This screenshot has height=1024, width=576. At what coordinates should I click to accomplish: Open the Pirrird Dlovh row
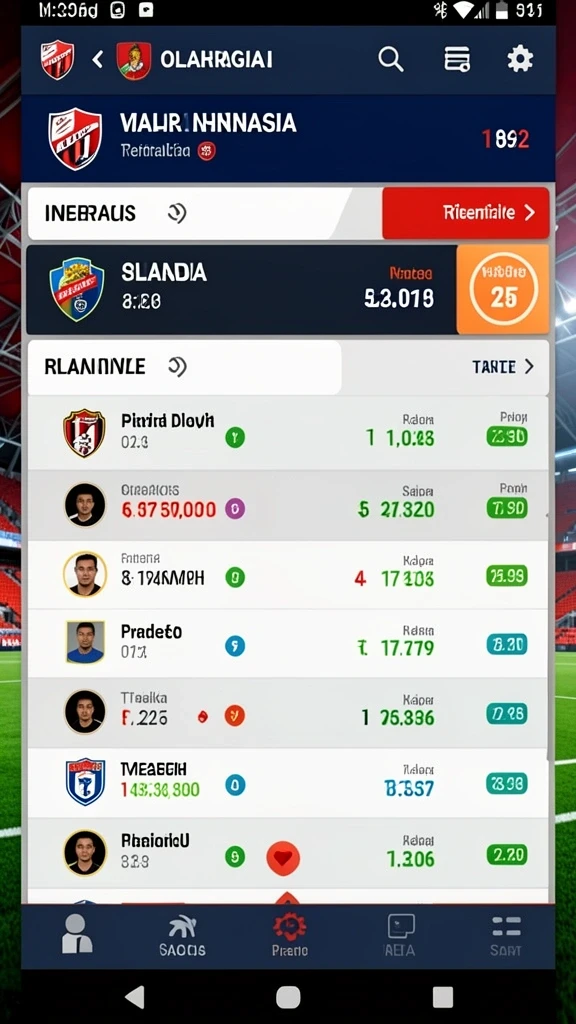pyautogui.click(x=288, y=432)
